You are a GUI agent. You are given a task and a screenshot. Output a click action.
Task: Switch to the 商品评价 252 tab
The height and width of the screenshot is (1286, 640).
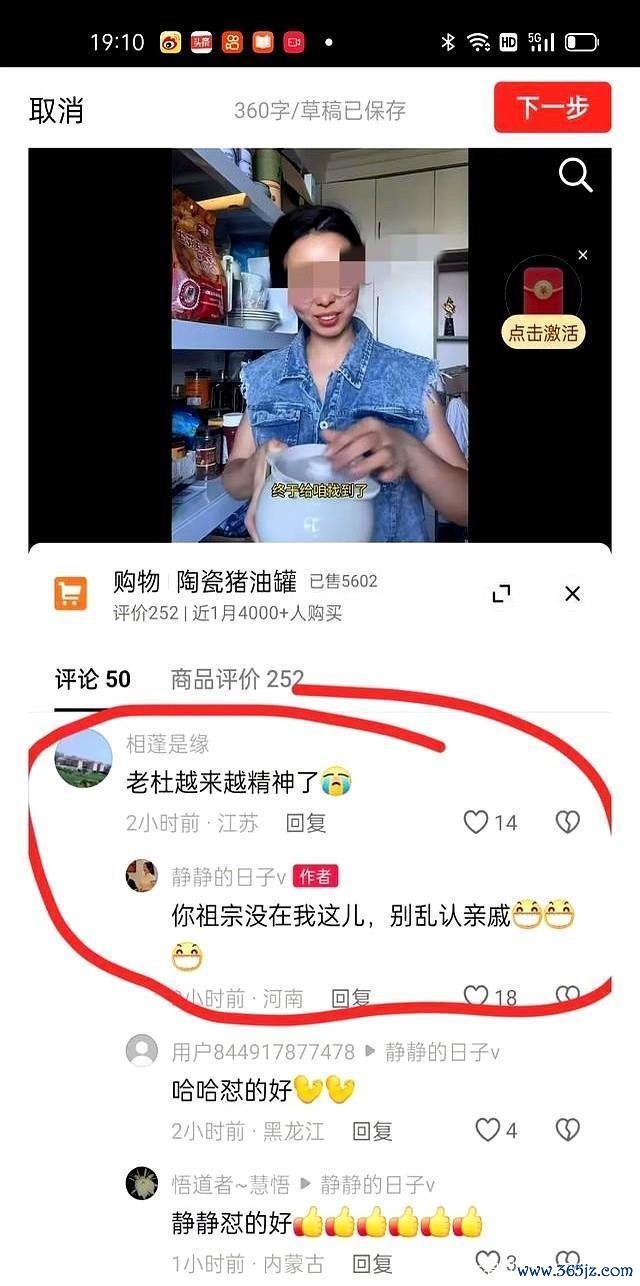237,680
